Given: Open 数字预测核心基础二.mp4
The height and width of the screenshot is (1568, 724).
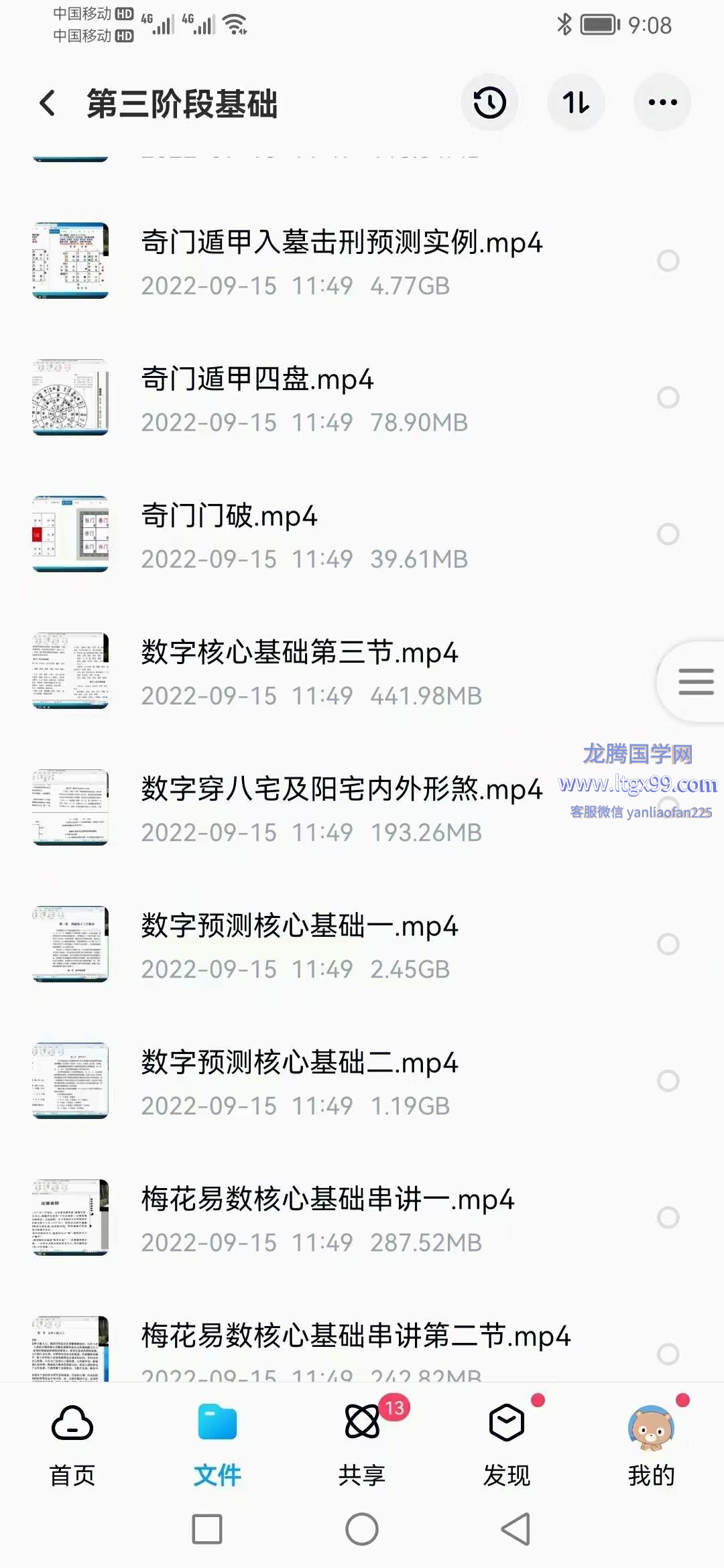Looking at the screenshot, I should 299,1063.
